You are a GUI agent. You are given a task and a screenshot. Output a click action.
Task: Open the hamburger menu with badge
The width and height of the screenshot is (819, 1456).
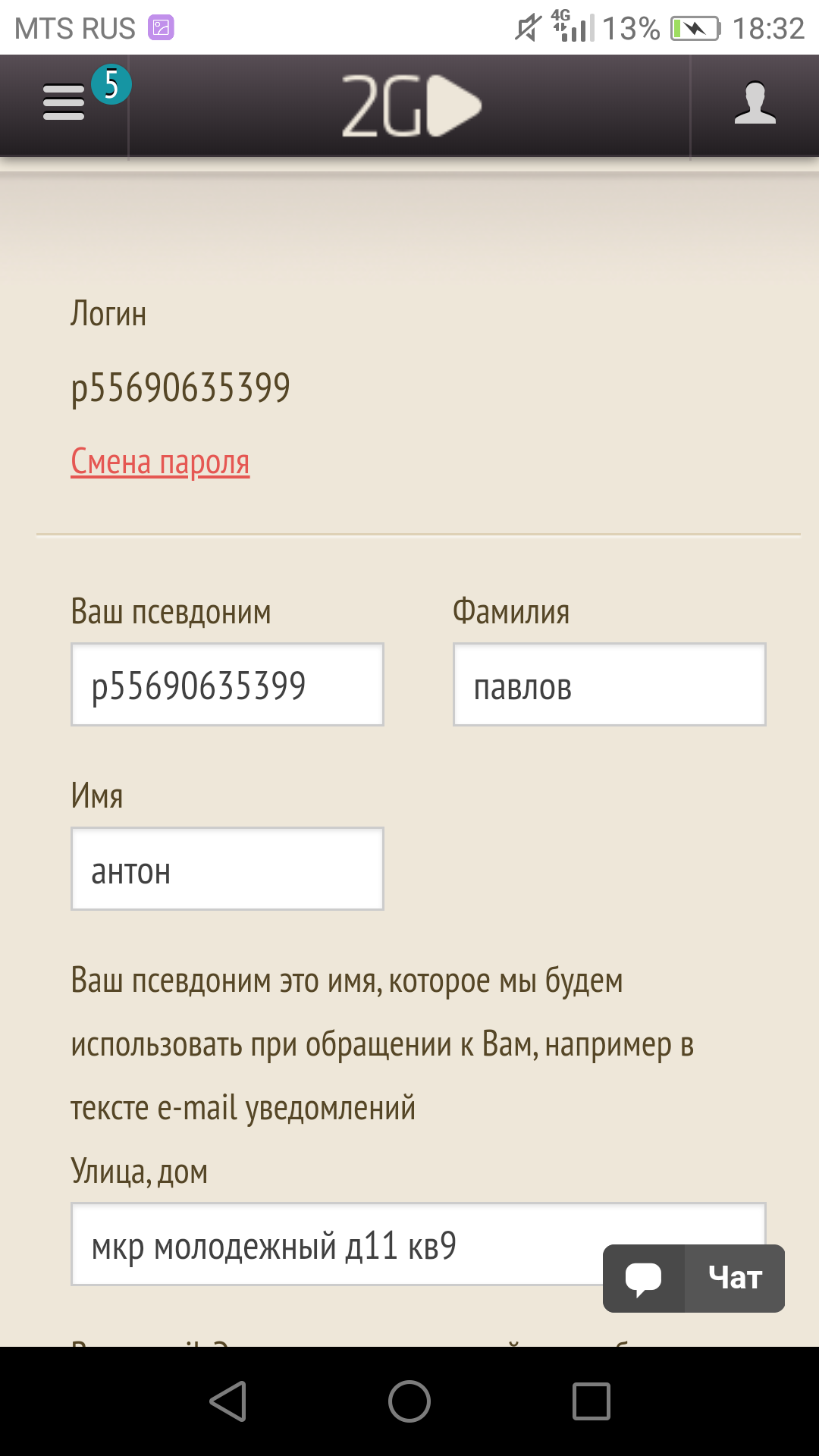(64, 102)
